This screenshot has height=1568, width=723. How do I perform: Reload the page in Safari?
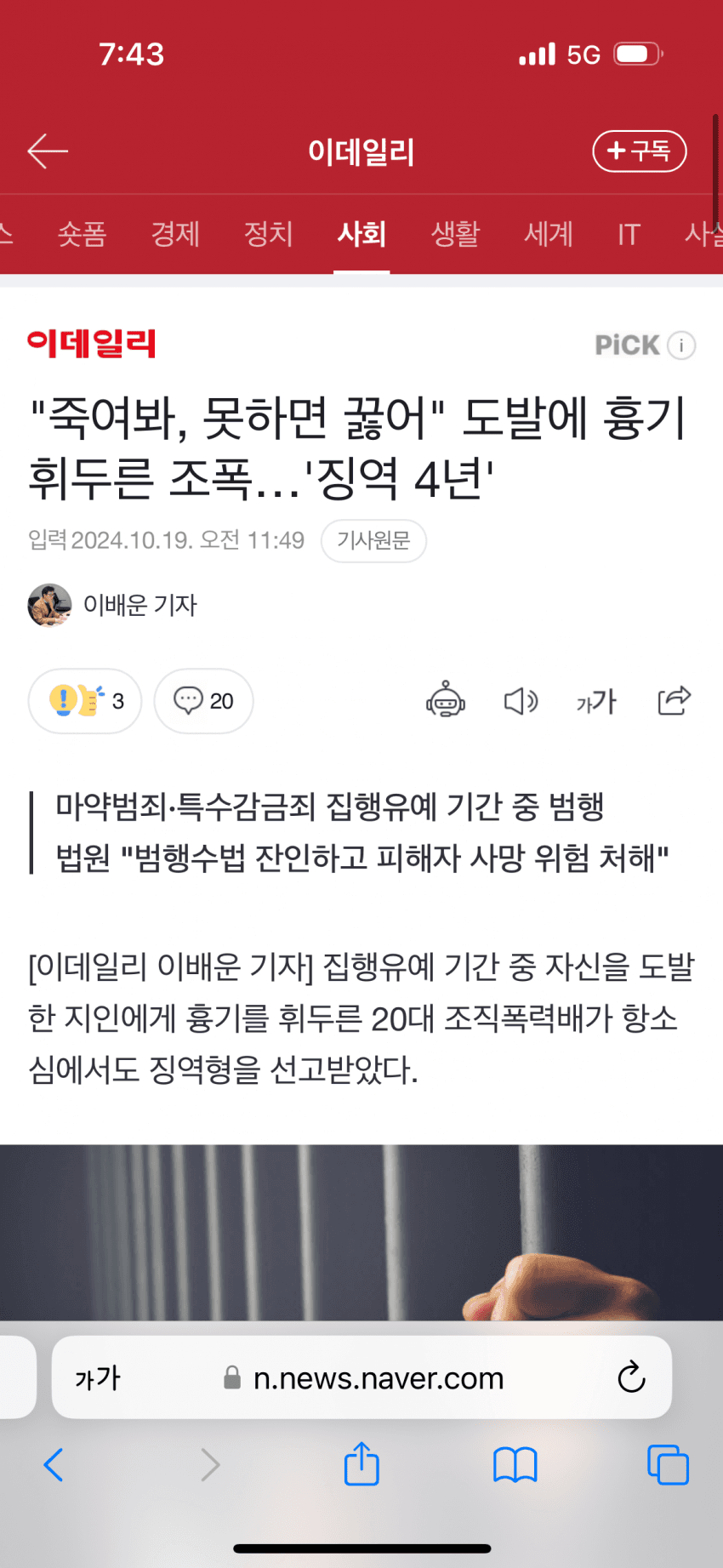(631, 1377)
